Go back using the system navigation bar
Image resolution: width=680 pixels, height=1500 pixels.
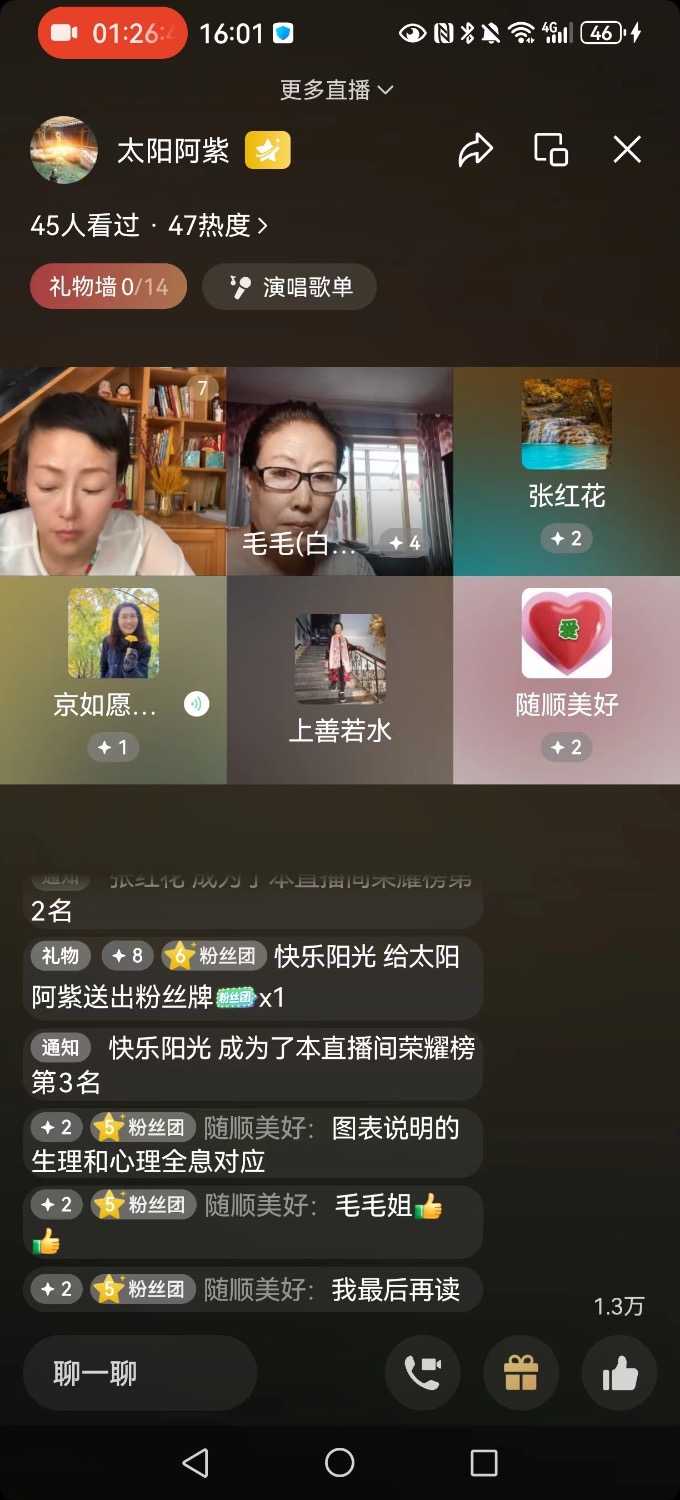tap(196, 1463)
